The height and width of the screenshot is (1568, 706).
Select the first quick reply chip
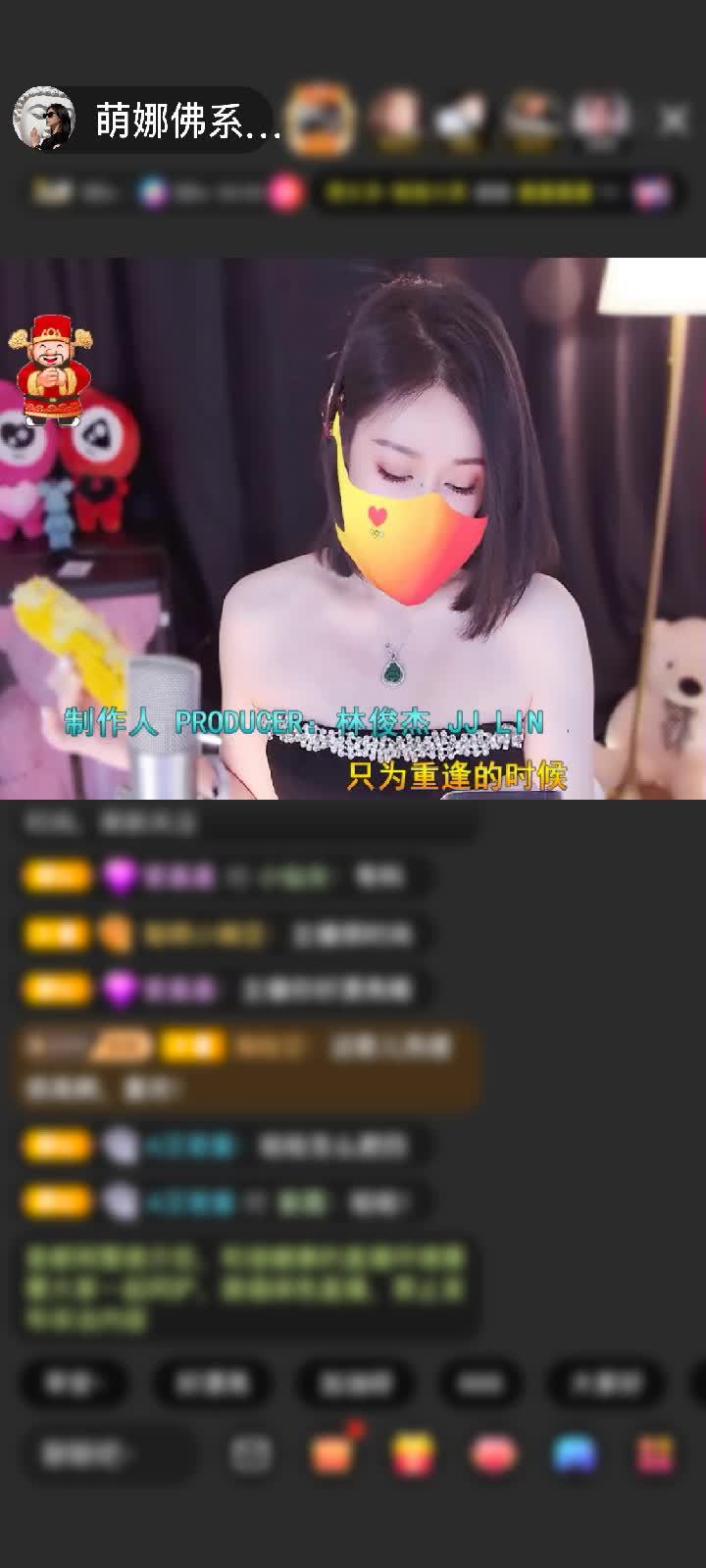(x=71, y=1384)
